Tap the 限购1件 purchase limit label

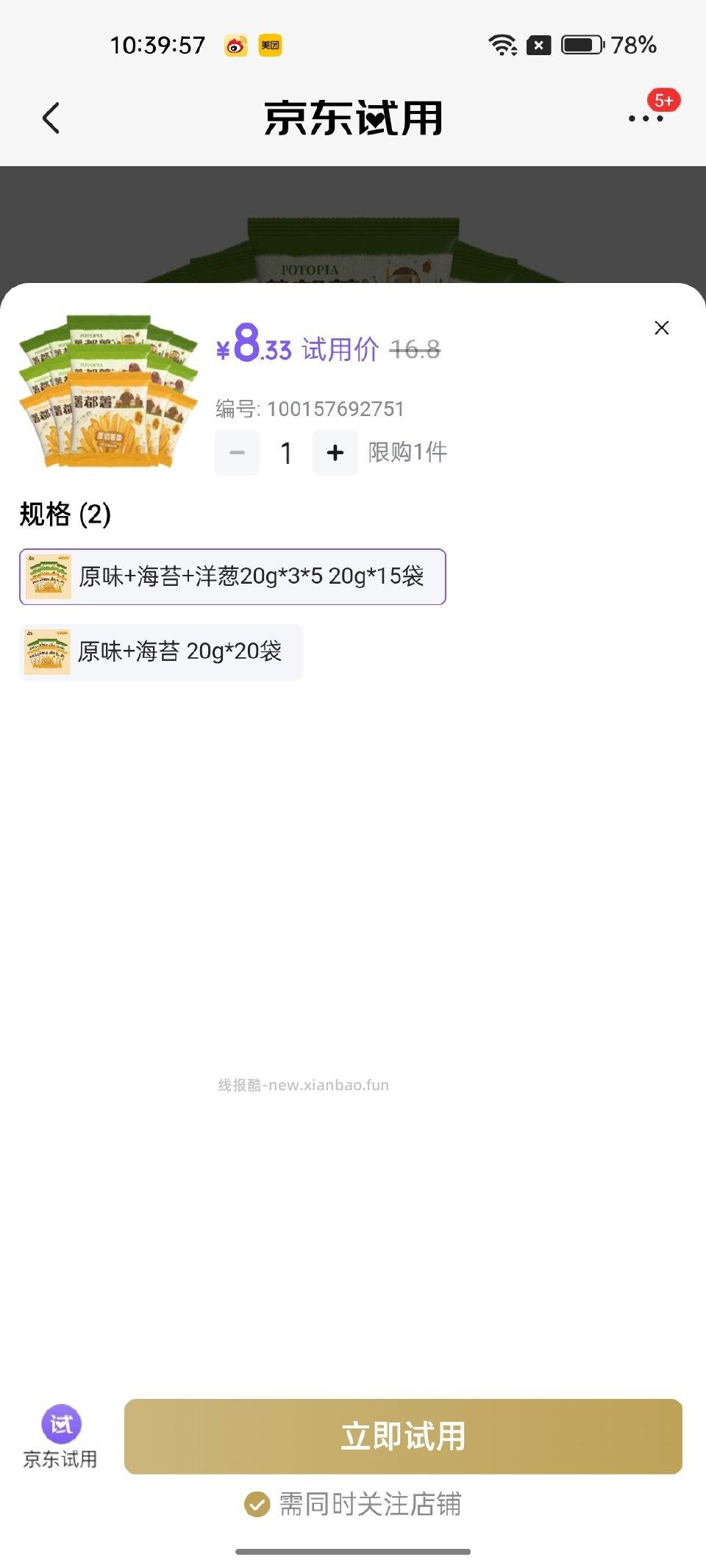tap(407, 453)
